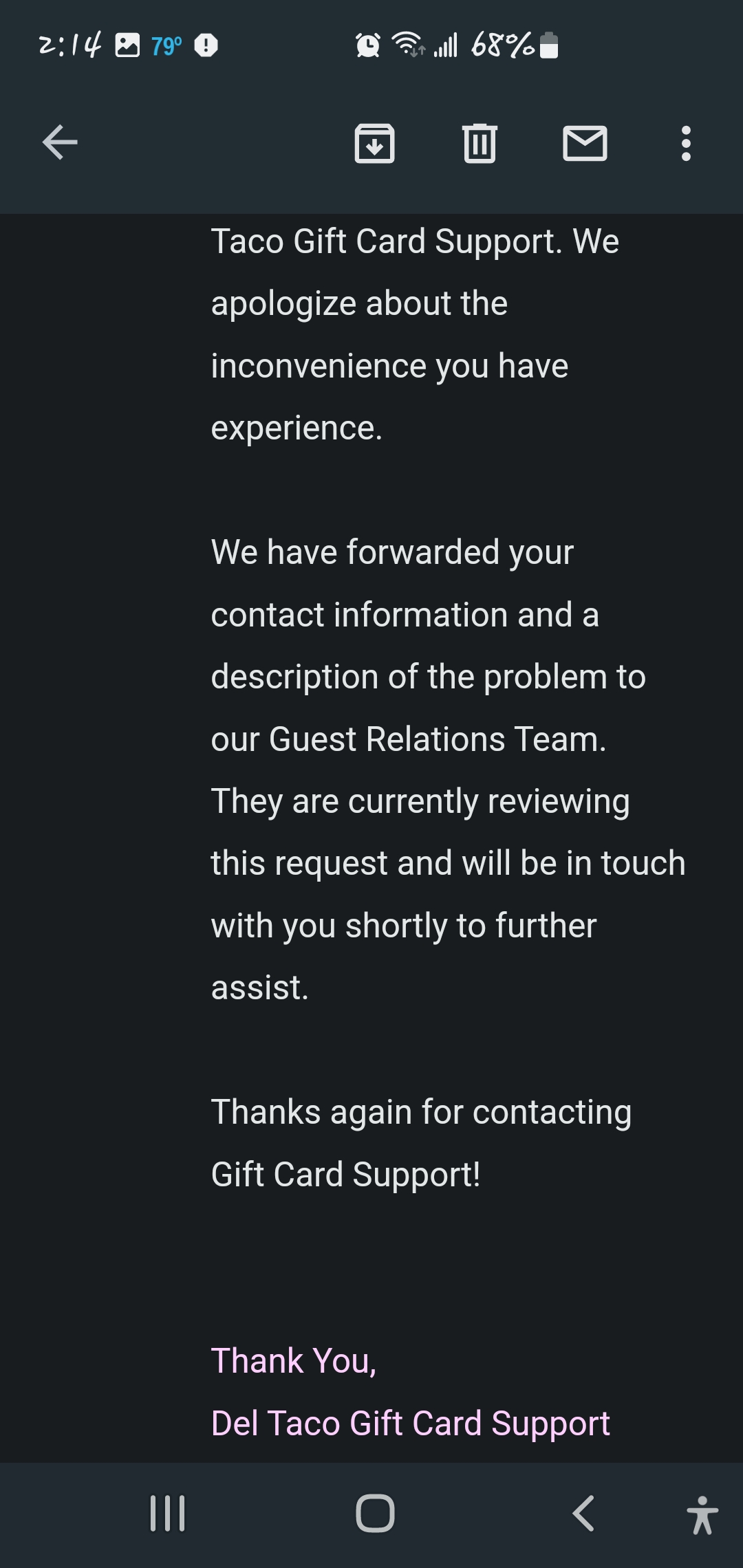Open the more options overflow menu

[686, 144]
